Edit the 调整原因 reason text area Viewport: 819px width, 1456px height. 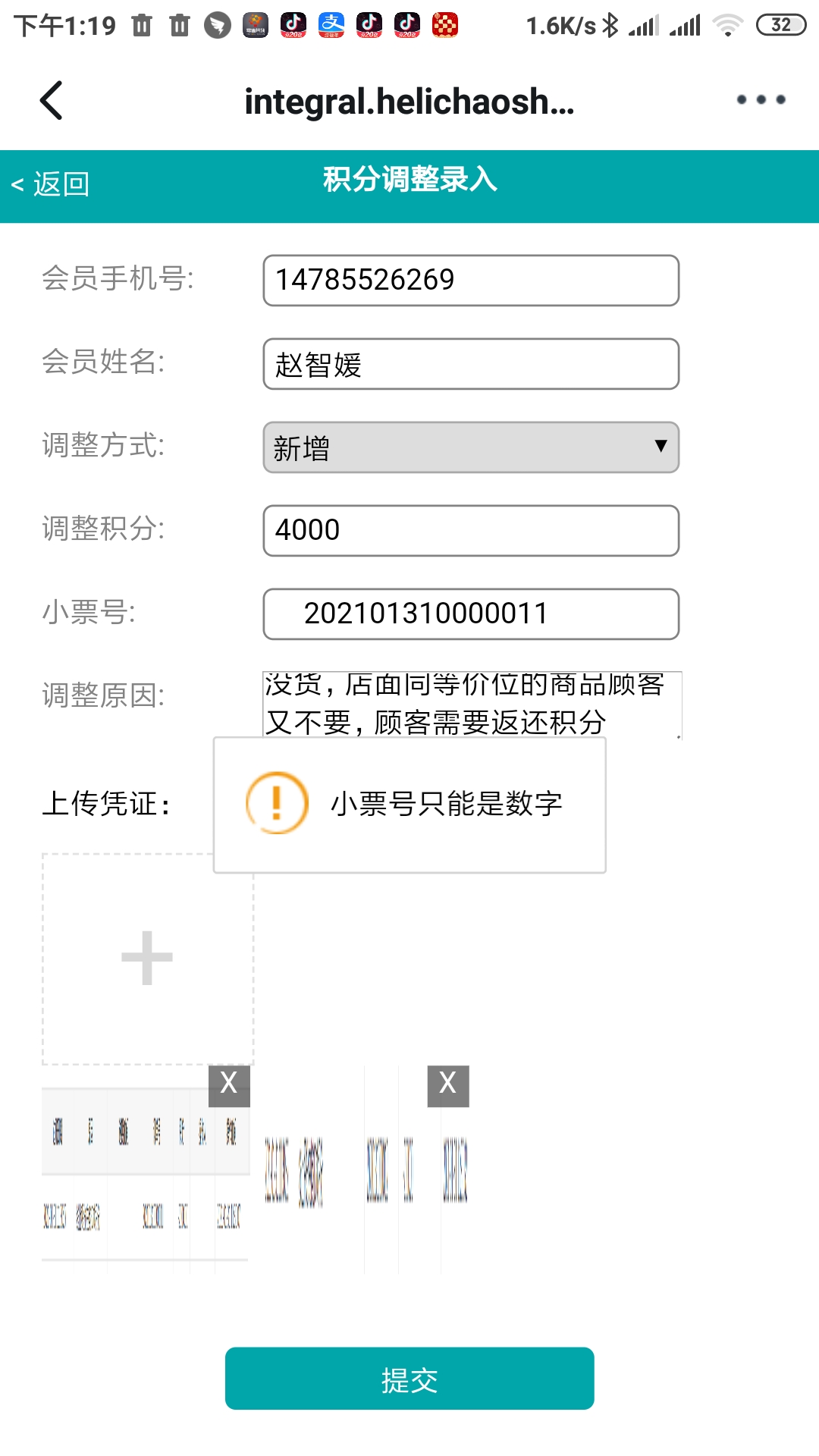470,704
